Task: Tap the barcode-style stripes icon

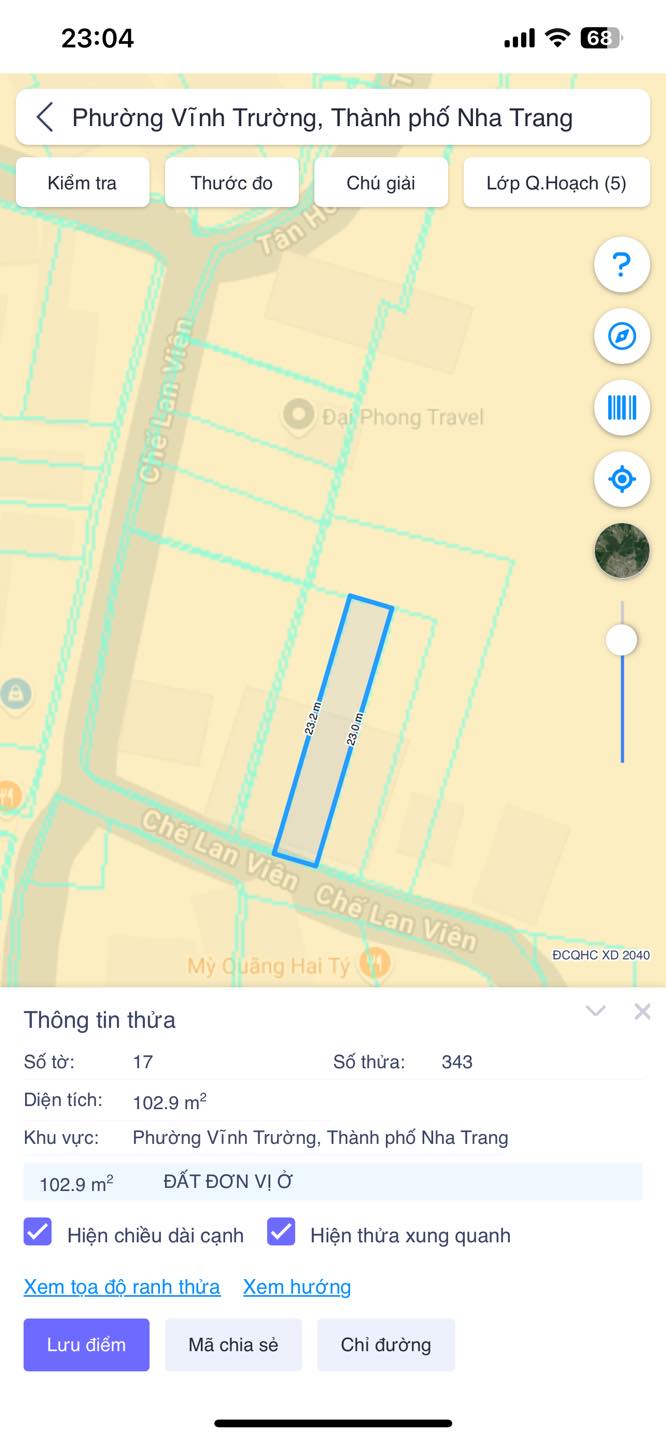Action: click(622, 408)
